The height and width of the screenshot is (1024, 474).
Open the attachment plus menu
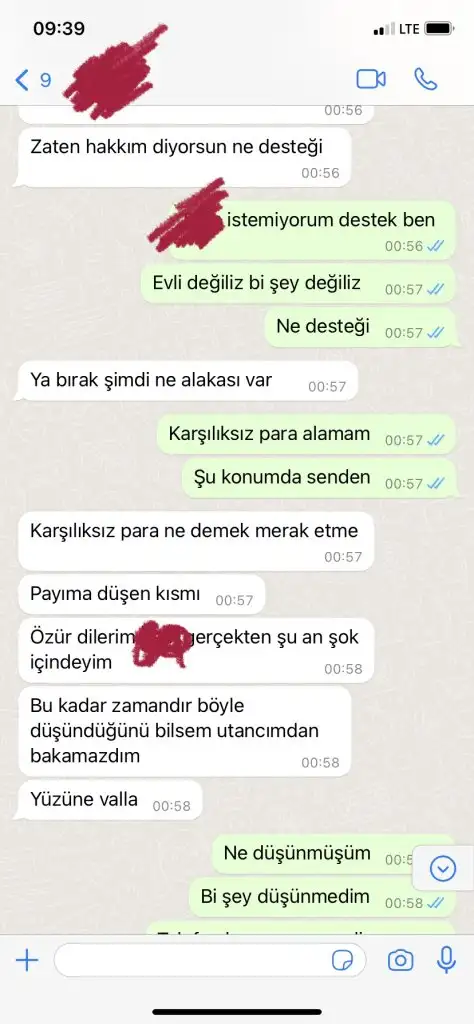click(x=27, y=960)
